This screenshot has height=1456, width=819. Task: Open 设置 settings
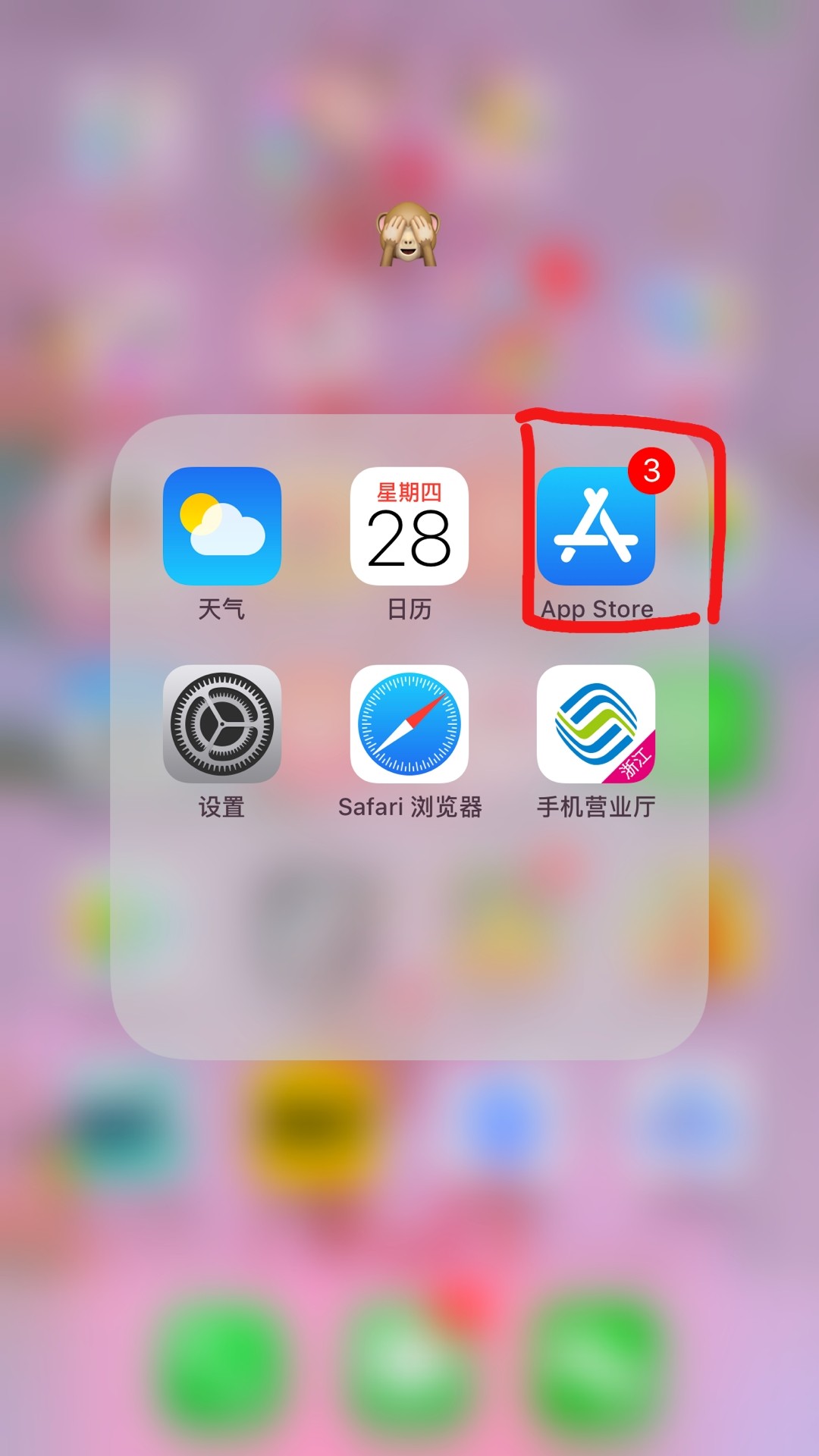222,723
